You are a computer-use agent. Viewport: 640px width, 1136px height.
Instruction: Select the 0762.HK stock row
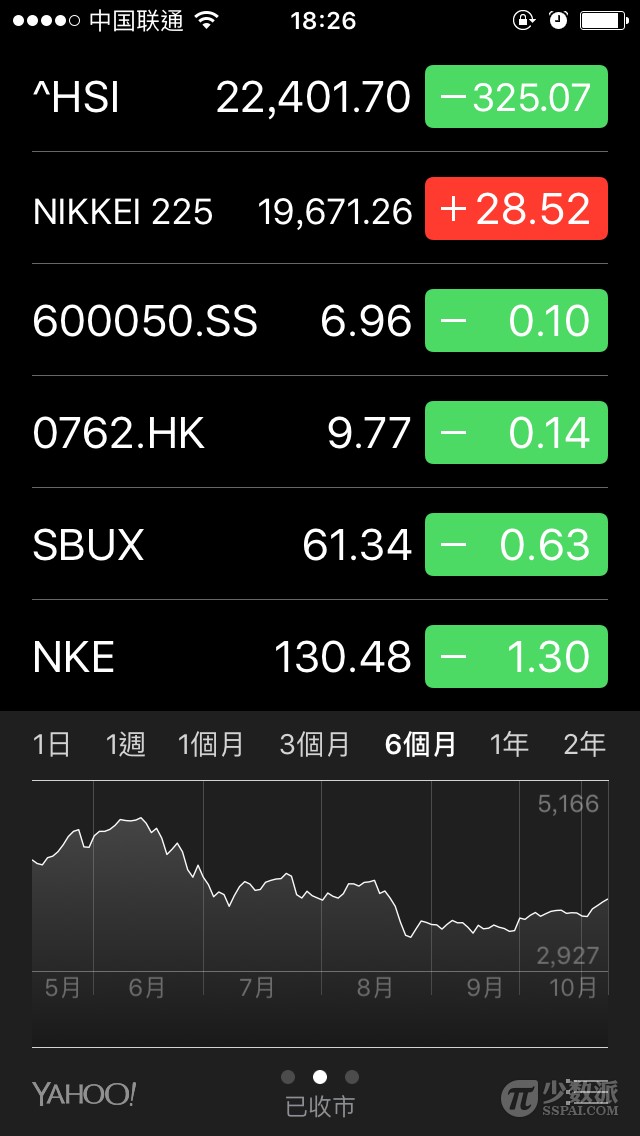[320, 433]
